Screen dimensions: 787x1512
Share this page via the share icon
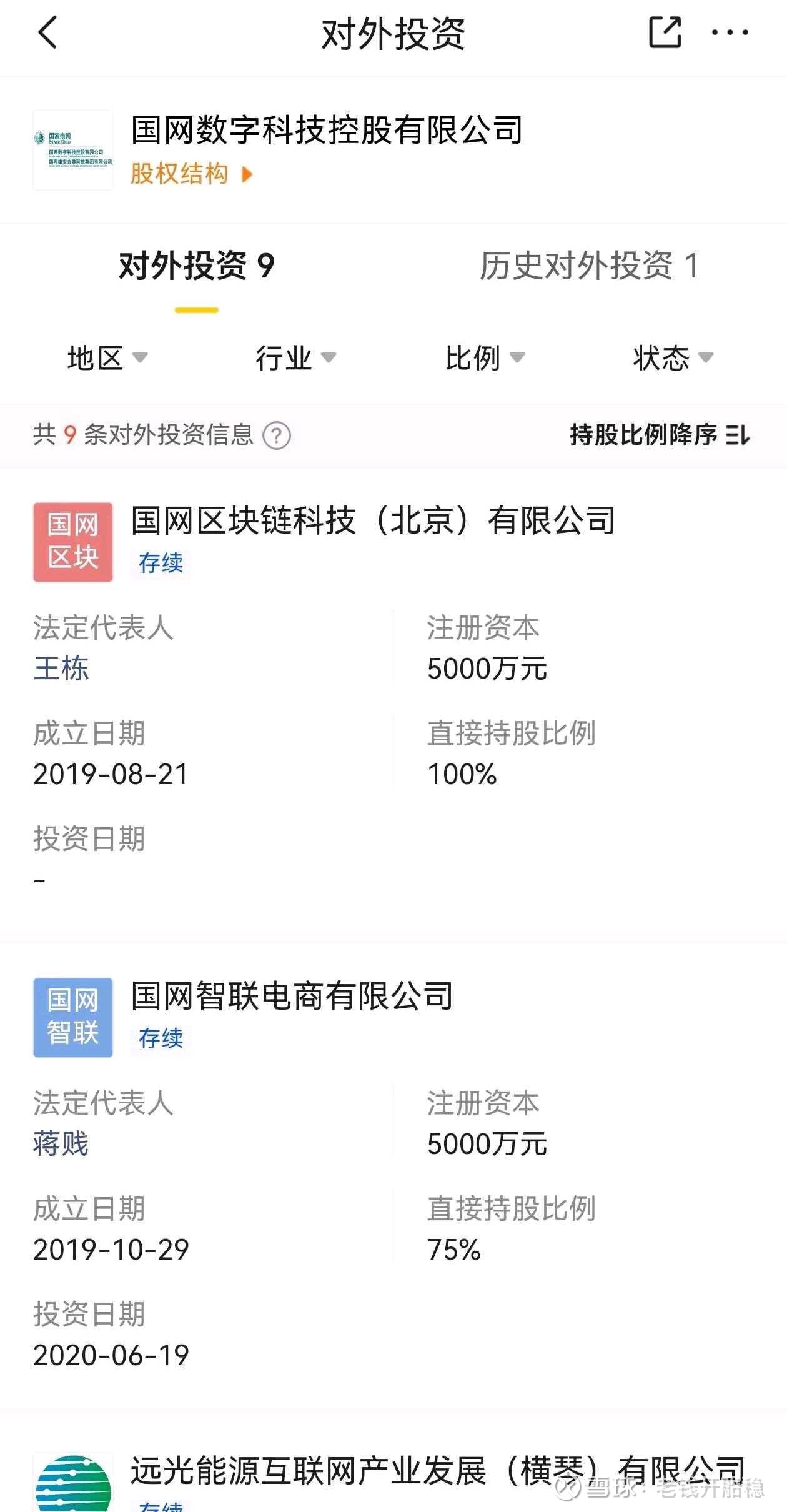click(x=665, y=32)
